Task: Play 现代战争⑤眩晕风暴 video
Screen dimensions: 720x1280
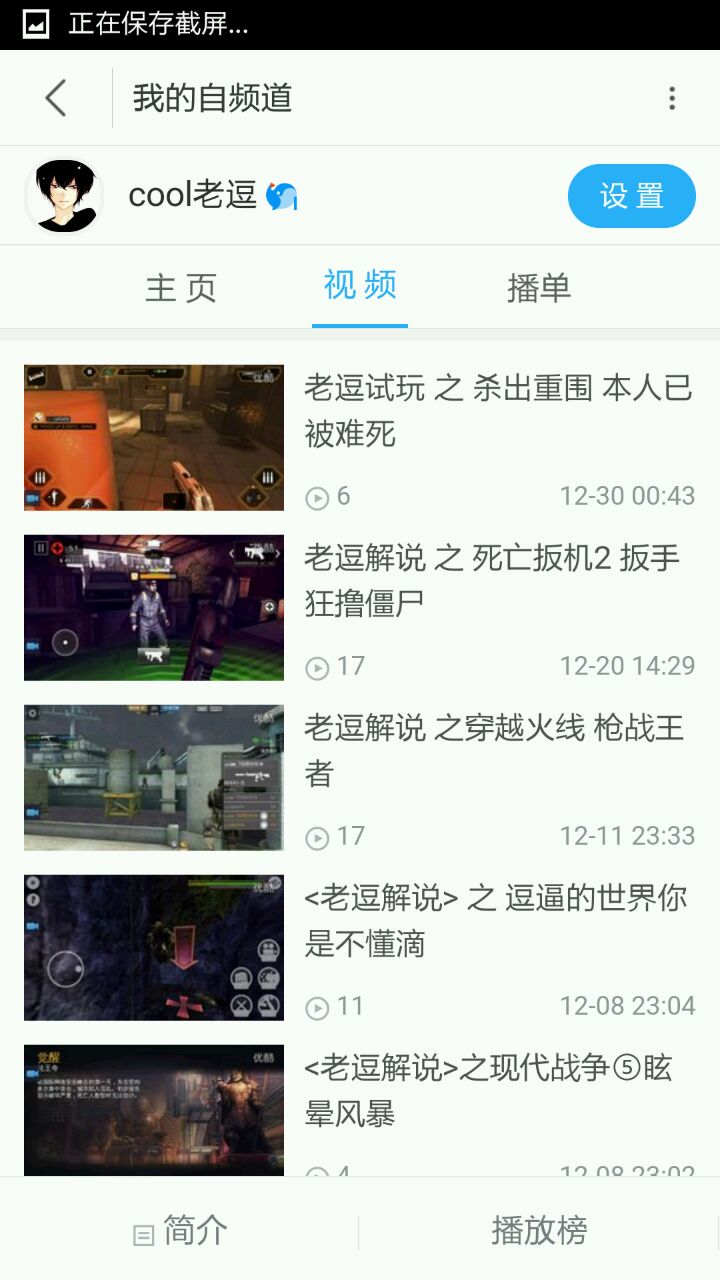Action: point(154,1110)
